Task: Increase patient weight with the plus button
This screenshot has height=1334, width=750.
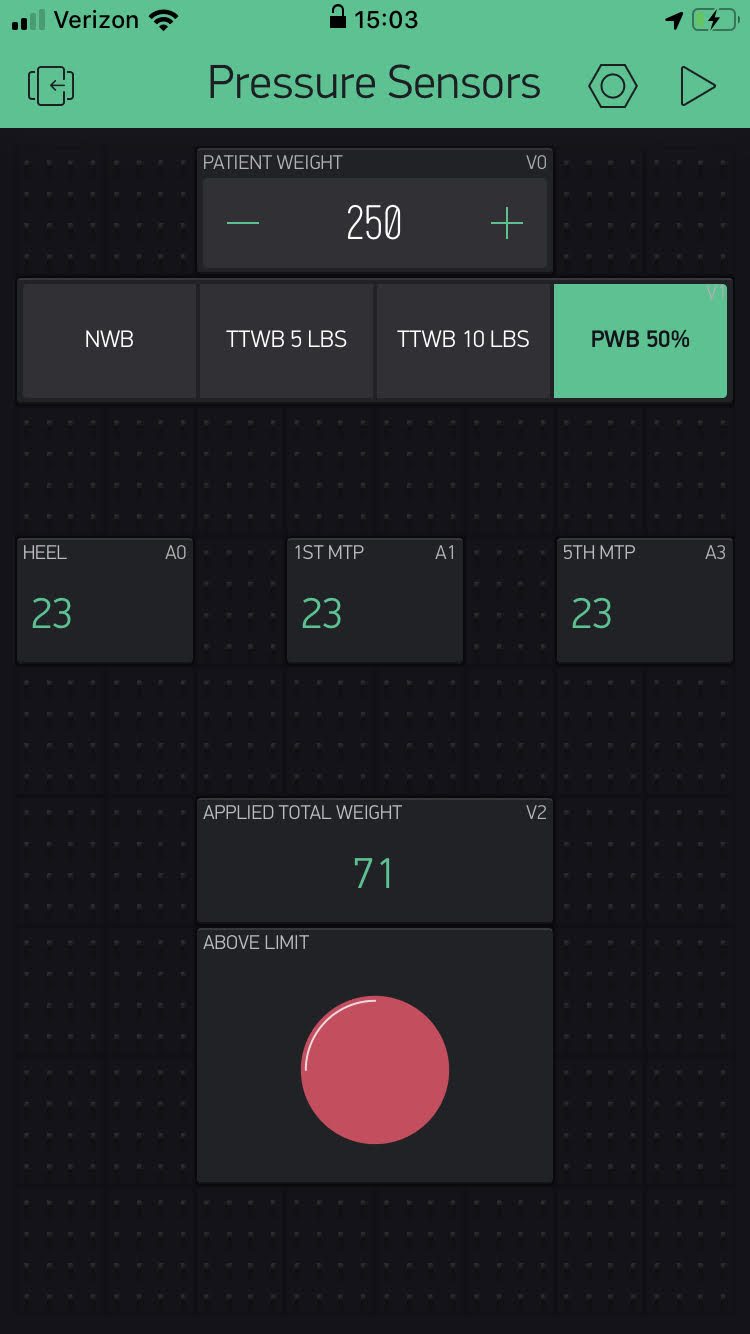Action: point(507,223)
